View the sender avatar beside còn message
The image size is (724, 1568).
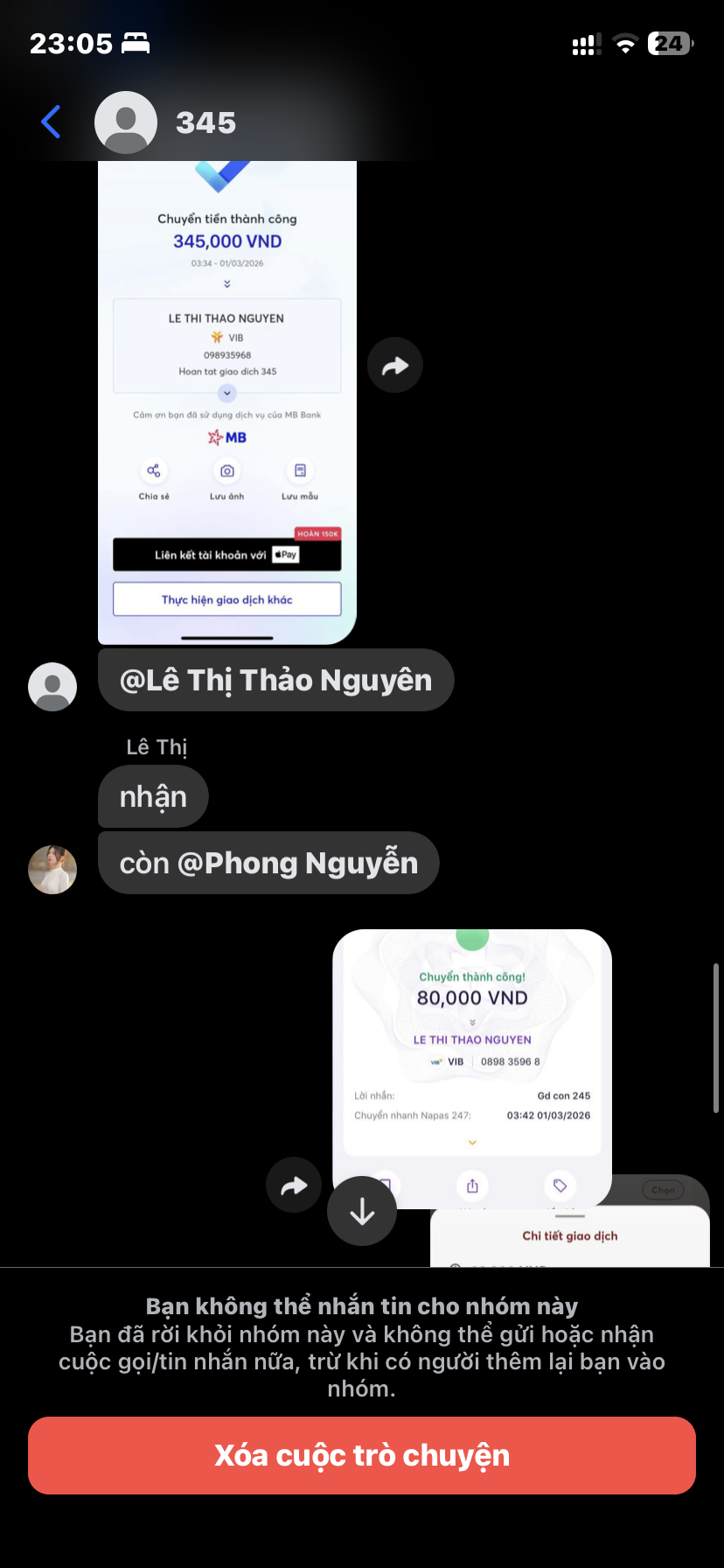pos(52,870)
